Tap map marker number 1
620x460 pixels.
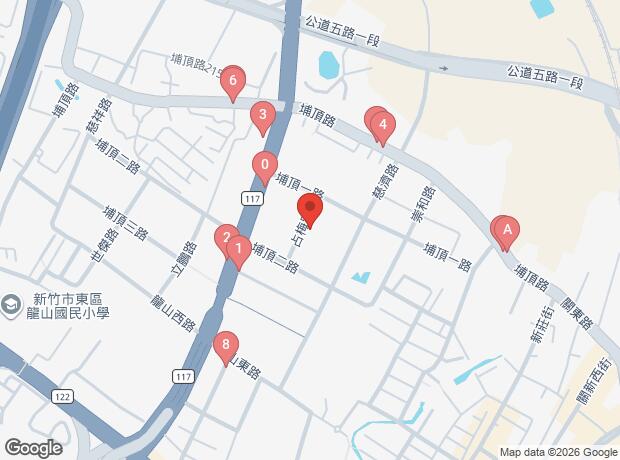(238, 253)
